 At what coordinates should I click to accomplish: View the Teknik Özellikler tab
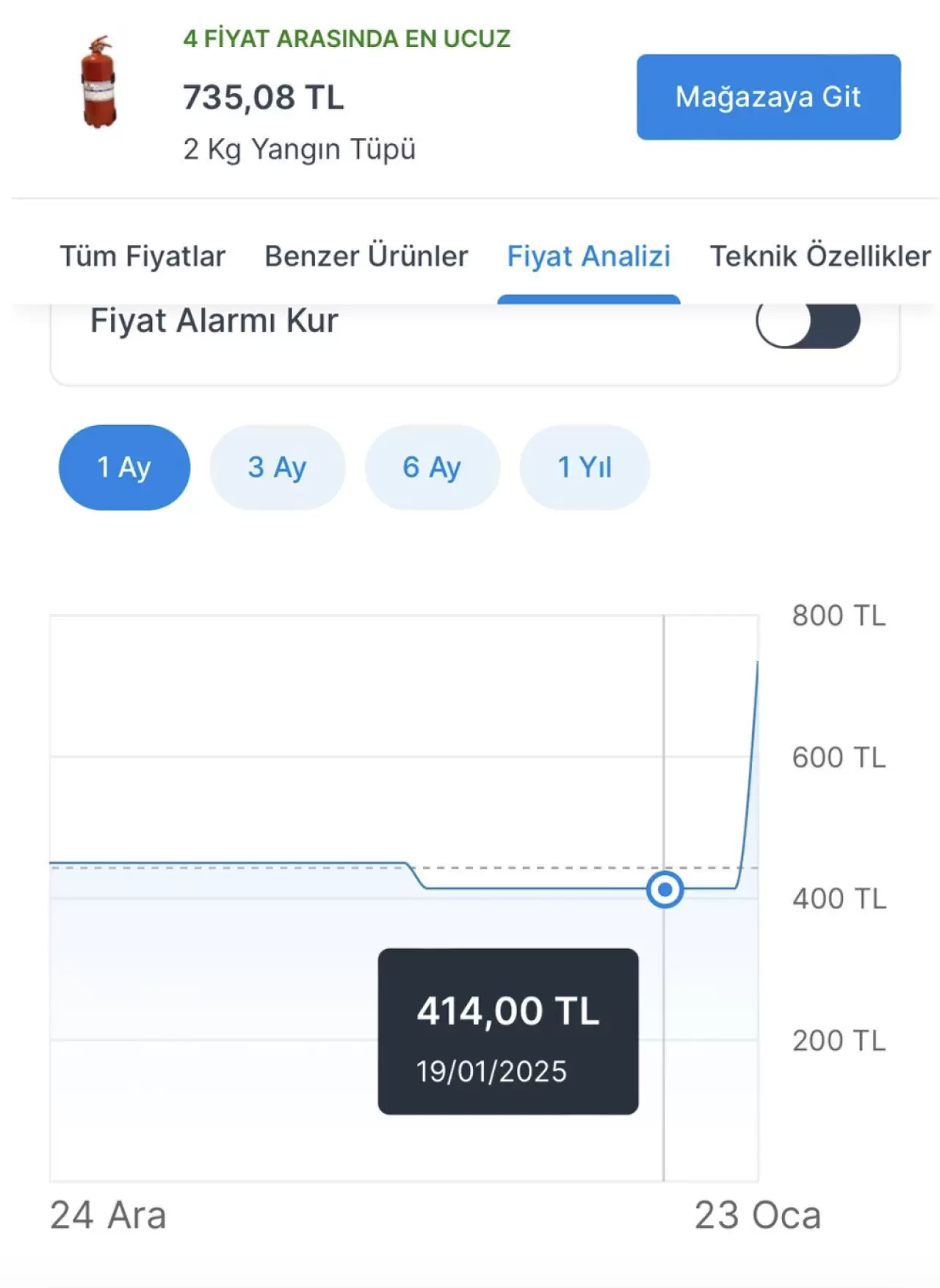pyautogui.click(x=820, y=256)
